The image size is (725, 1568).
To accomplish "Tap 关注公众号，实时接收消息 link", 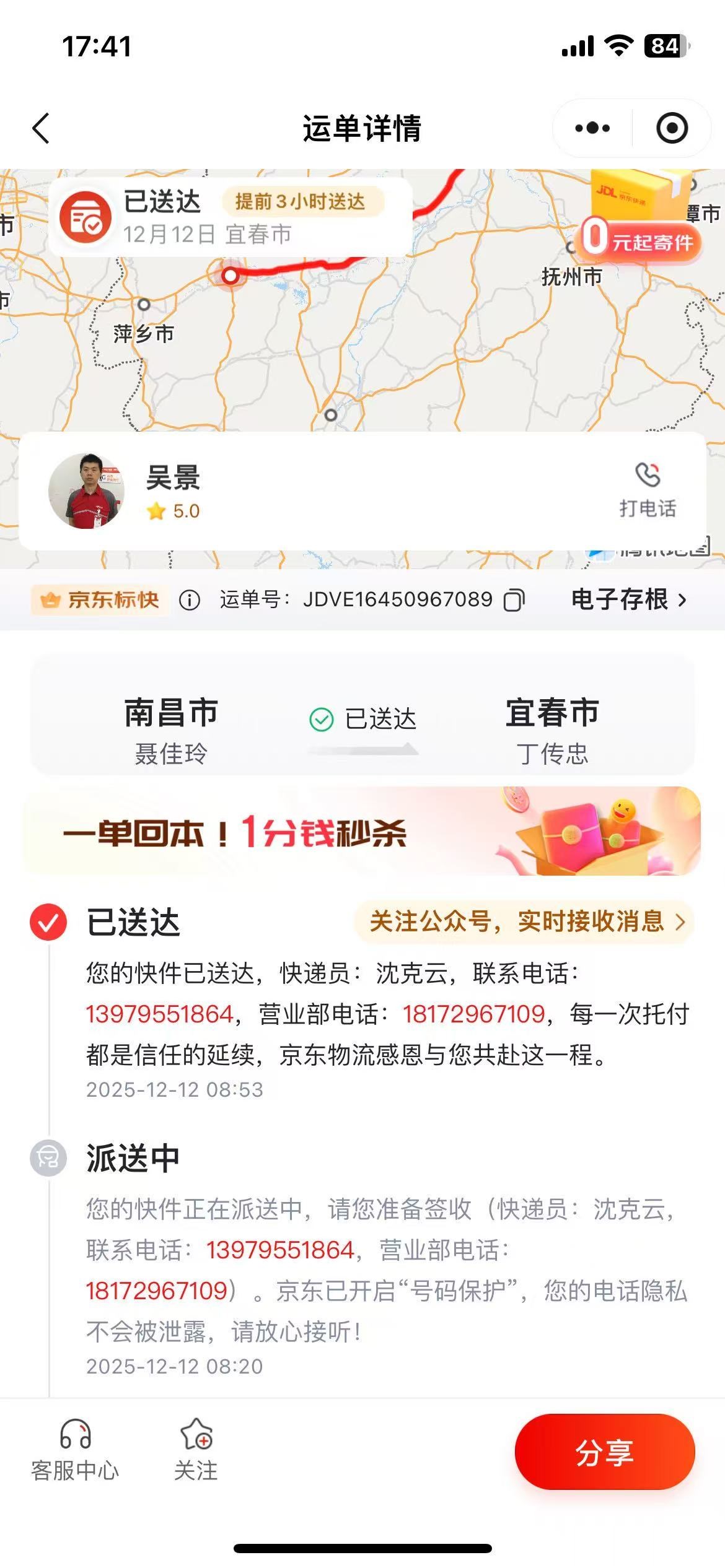I will 524,921.
